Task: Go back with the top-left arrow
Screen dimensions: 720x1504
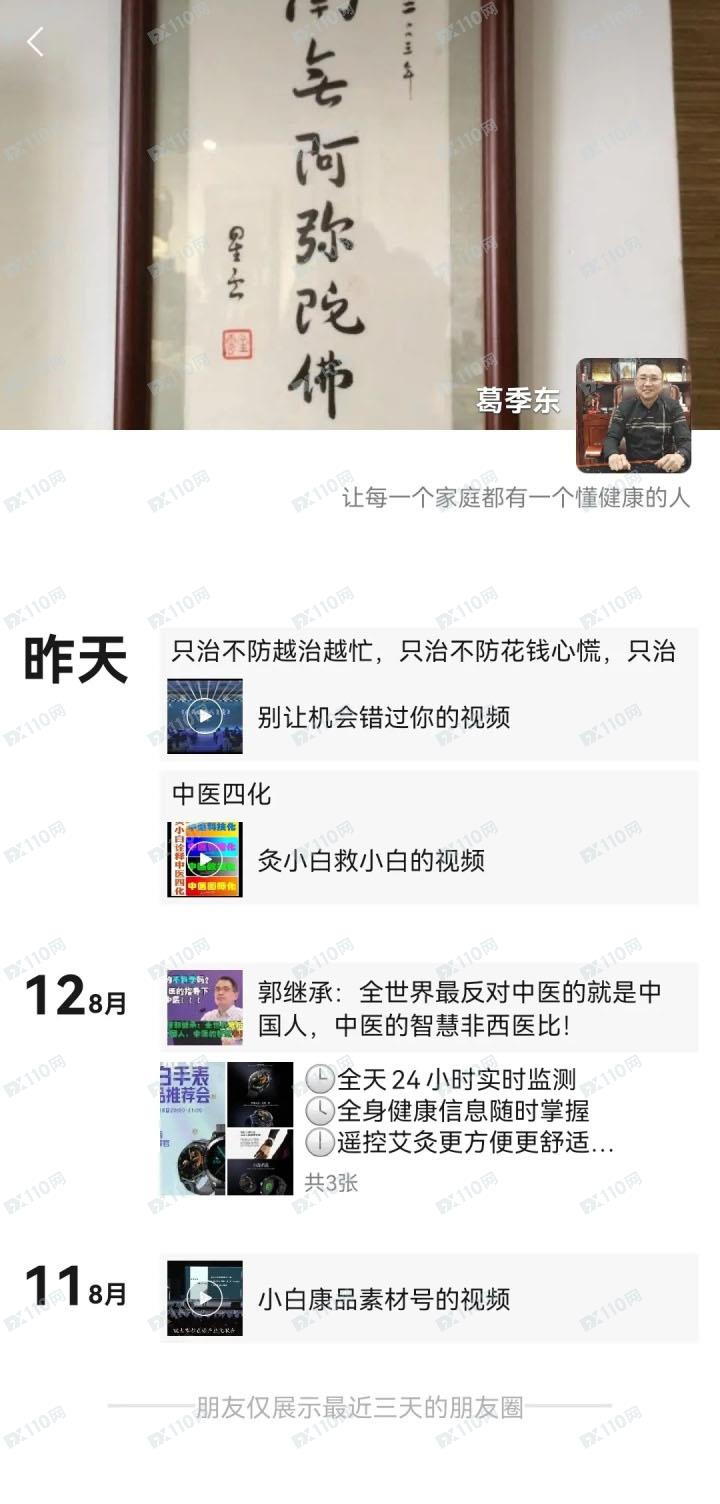Action: tap(35, 42)
